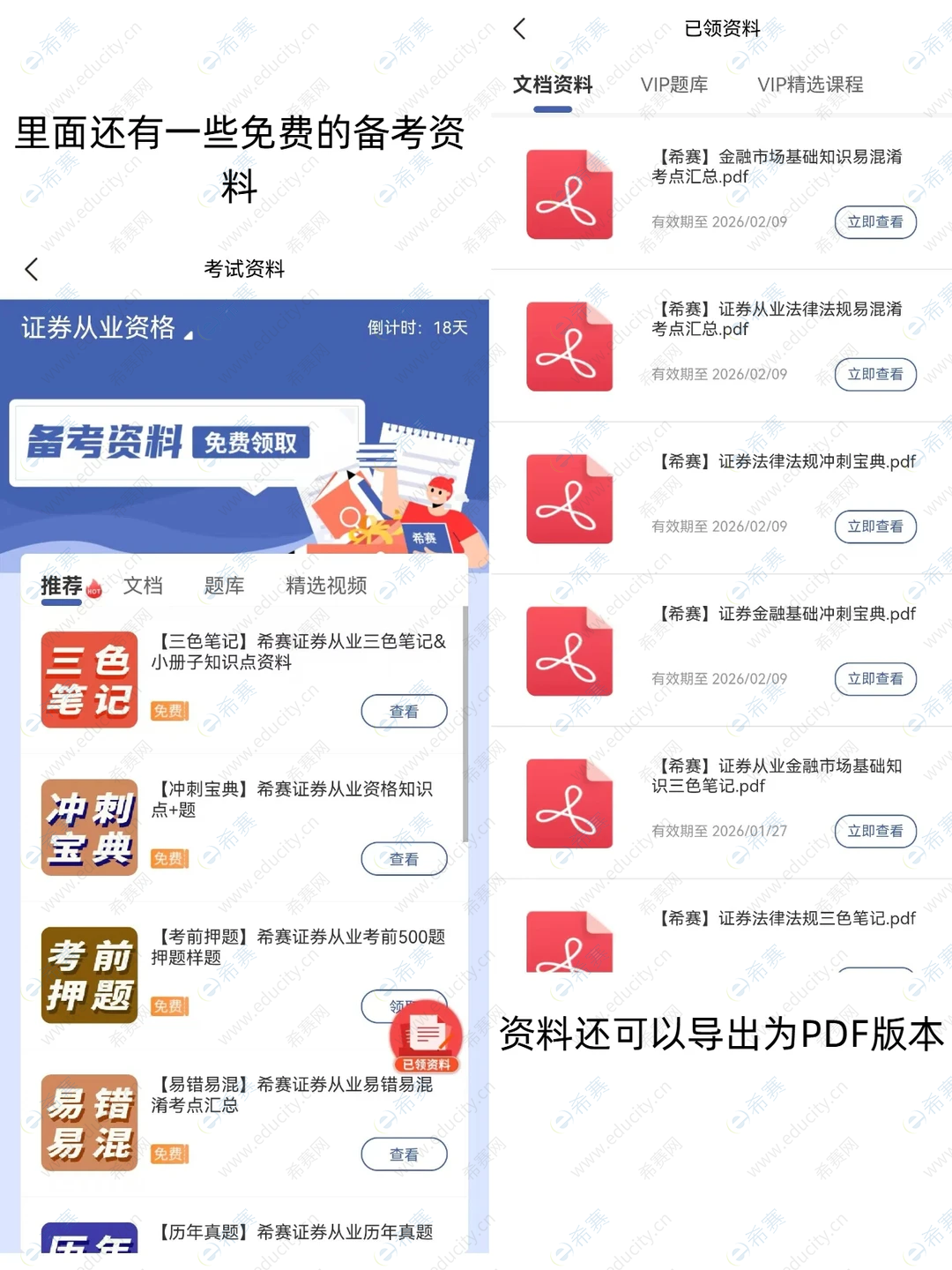
Task: Tap the back arrow on 已领资料 page
Action: click(519, 29)
